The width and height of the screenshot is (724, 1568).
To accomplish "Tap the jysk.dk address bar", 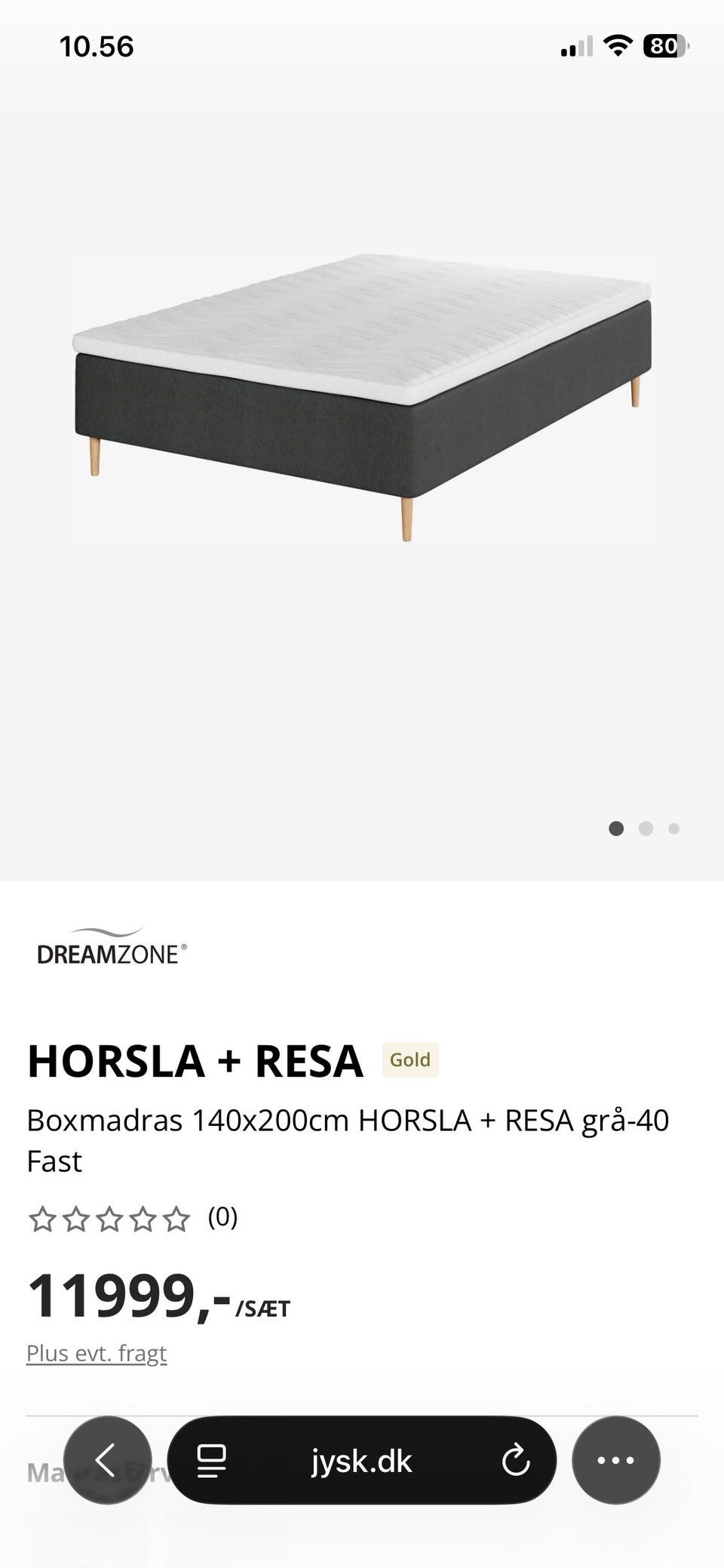I will point(362,1460).
